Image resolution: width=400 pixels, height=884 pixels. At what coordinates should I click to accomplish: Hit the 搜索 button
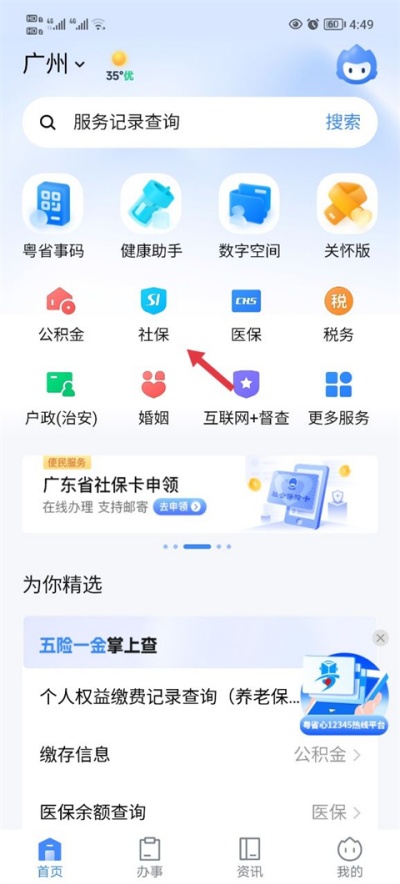click(x=343, y=122)
